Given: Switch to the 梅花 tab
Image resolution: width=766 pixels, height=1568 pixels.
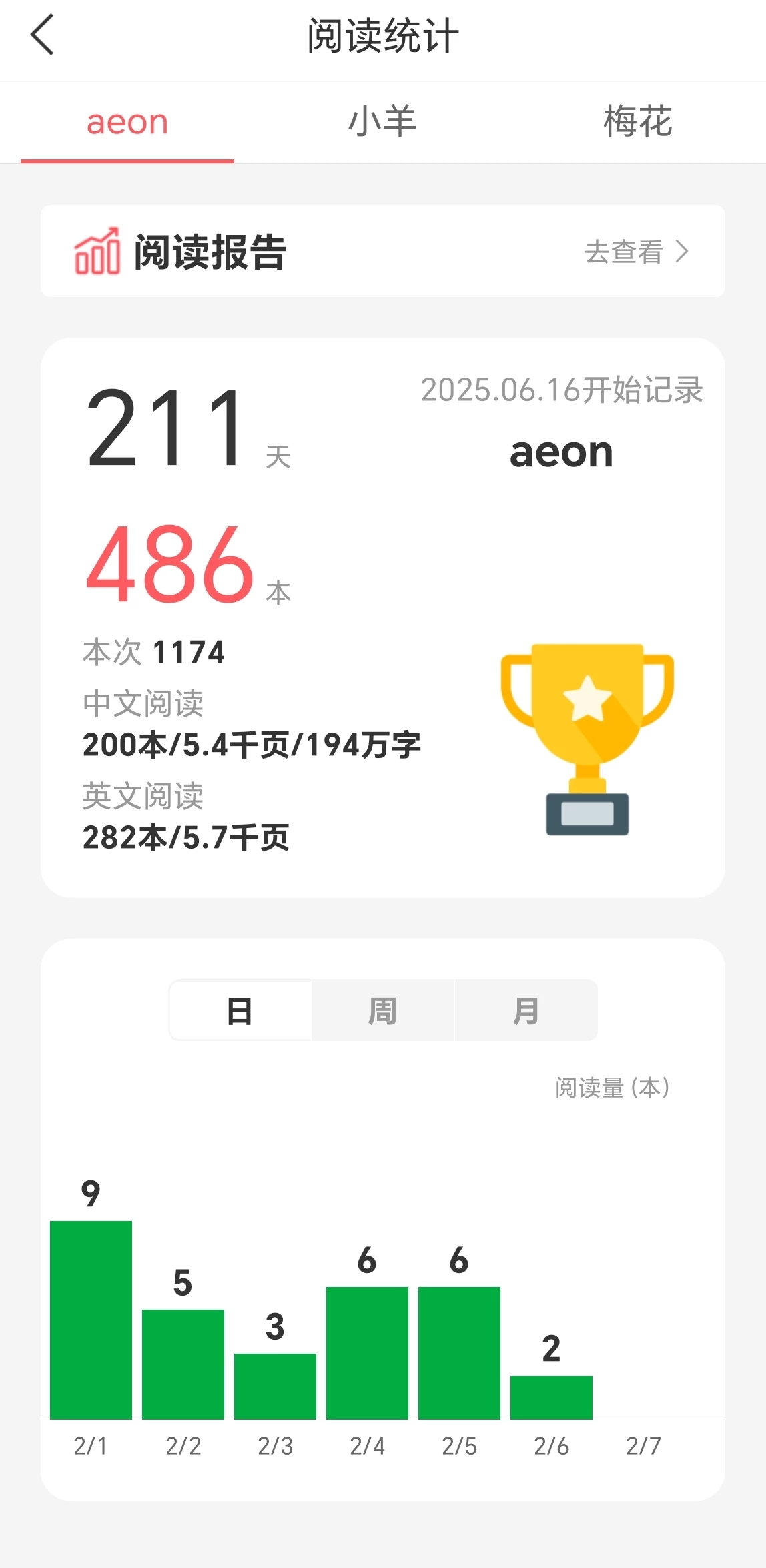Looking at the screenshot, I should coord(639,122).
